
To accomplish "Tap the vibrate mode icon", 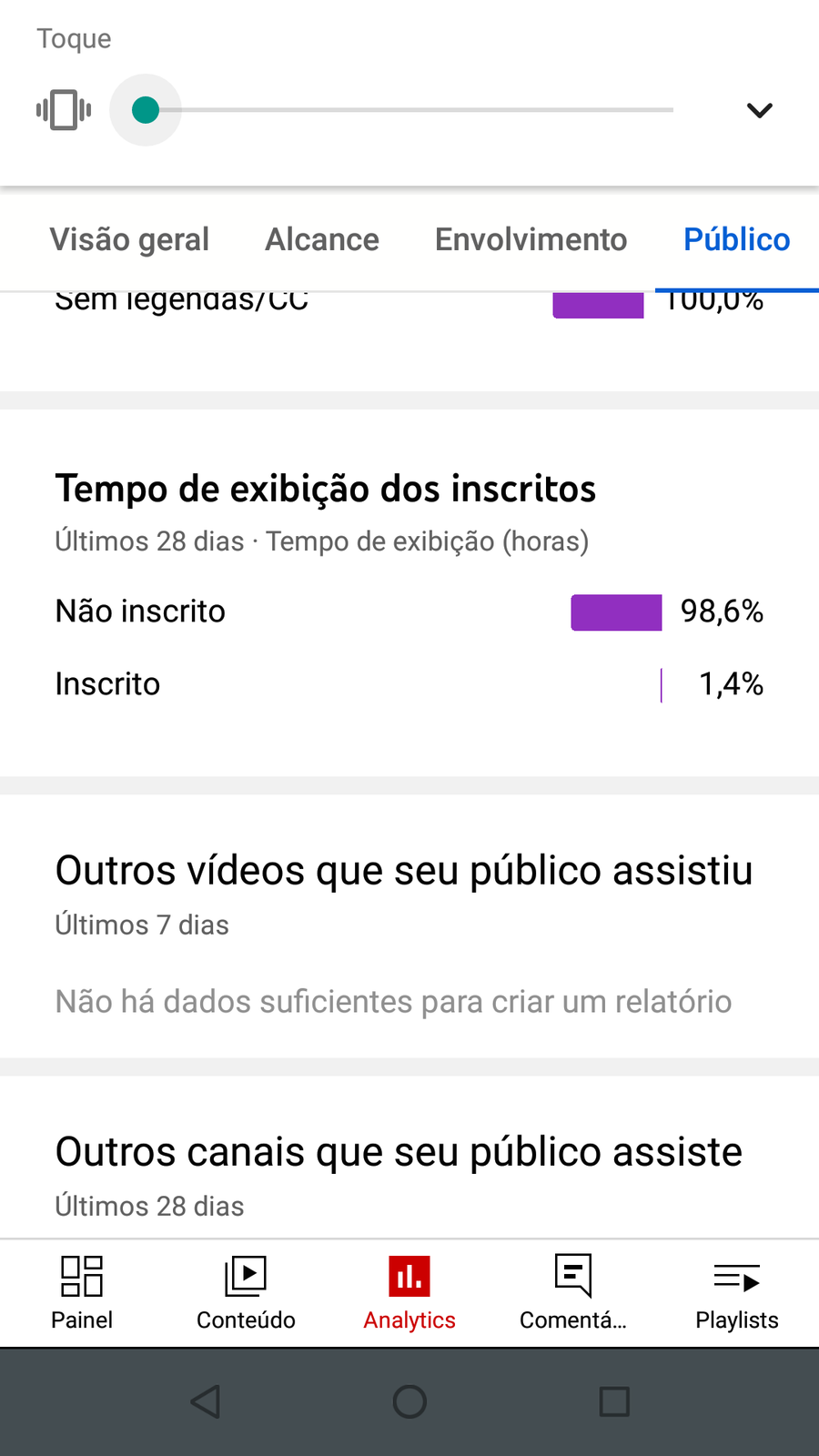I will [x=64, y=110].
